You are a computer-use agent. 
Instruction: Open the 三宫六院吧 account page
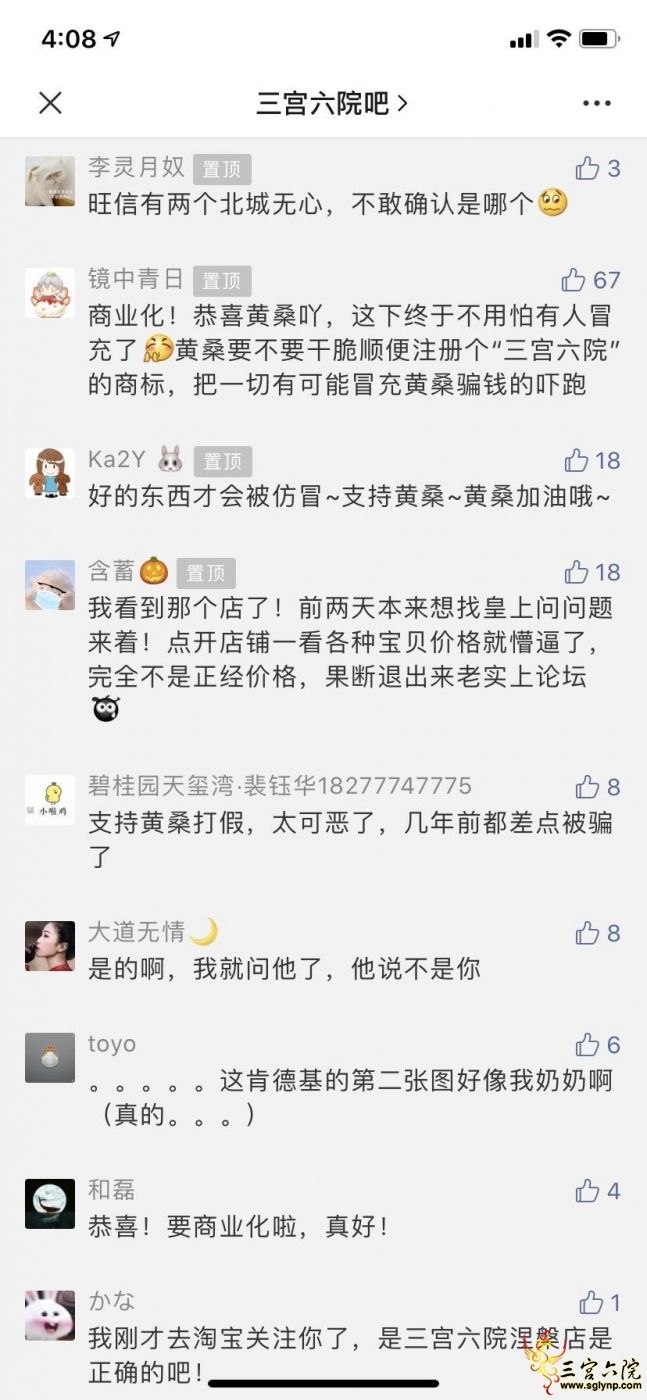pos(331,103)
